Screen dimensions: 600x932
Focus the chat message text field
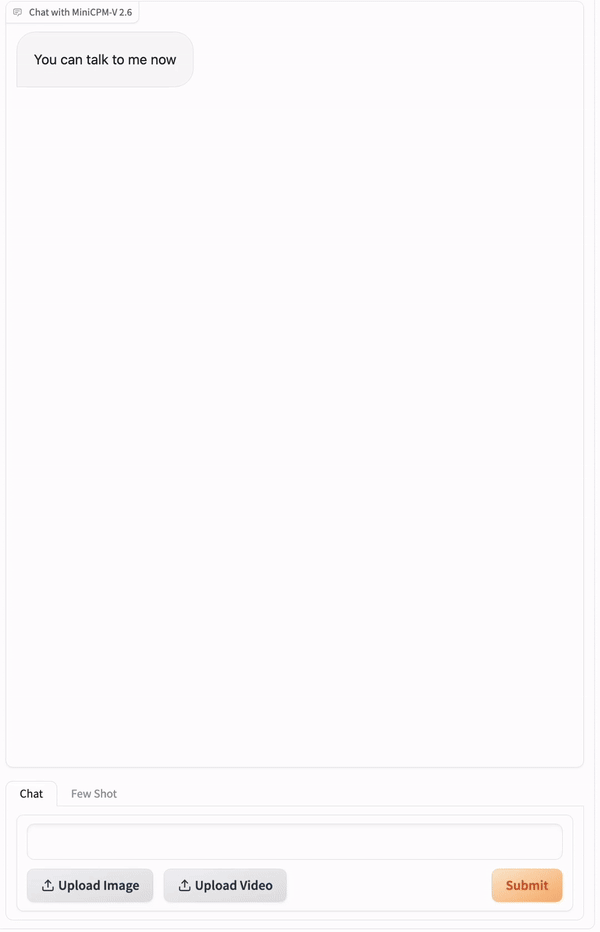coord(294,842)
